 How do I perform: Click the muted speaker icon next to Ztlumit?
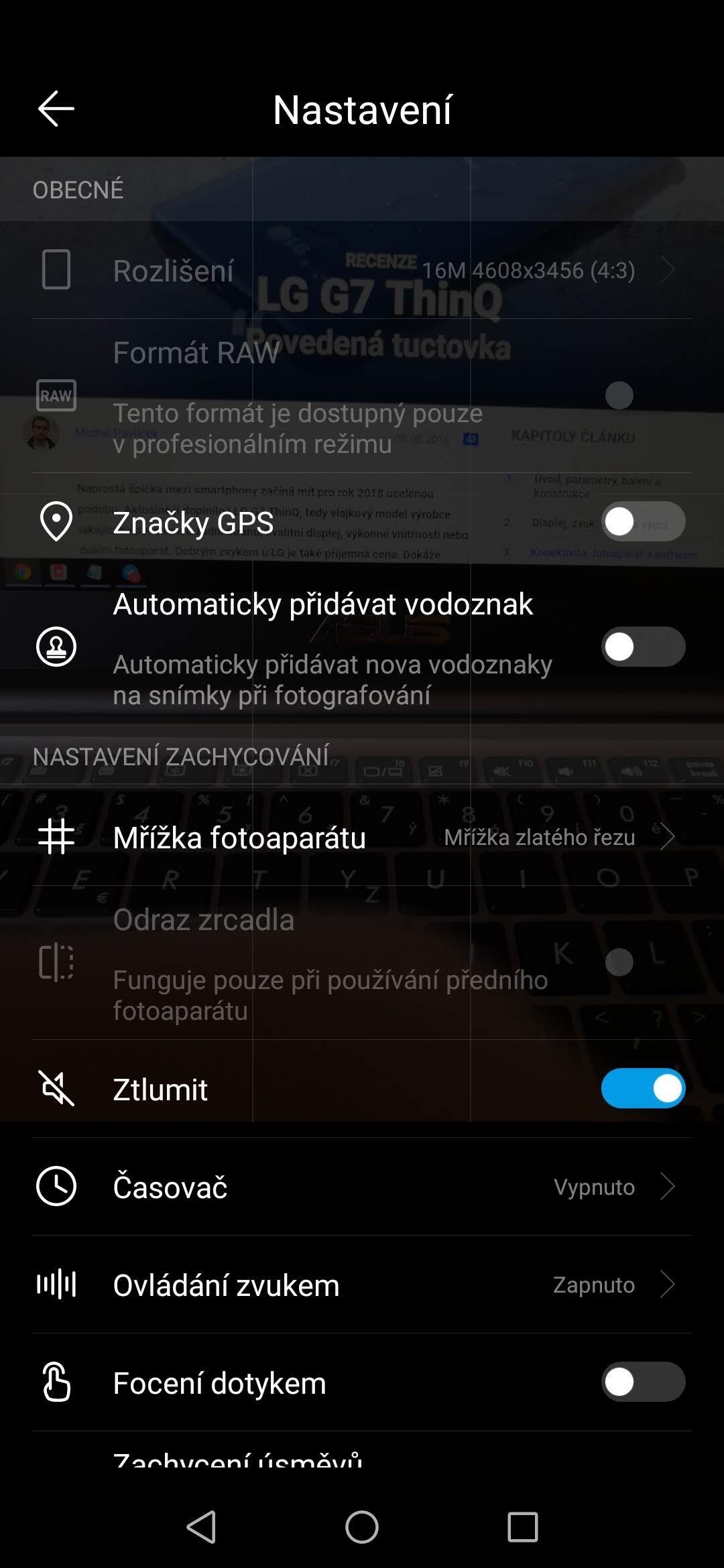(x=56, y=1087)
